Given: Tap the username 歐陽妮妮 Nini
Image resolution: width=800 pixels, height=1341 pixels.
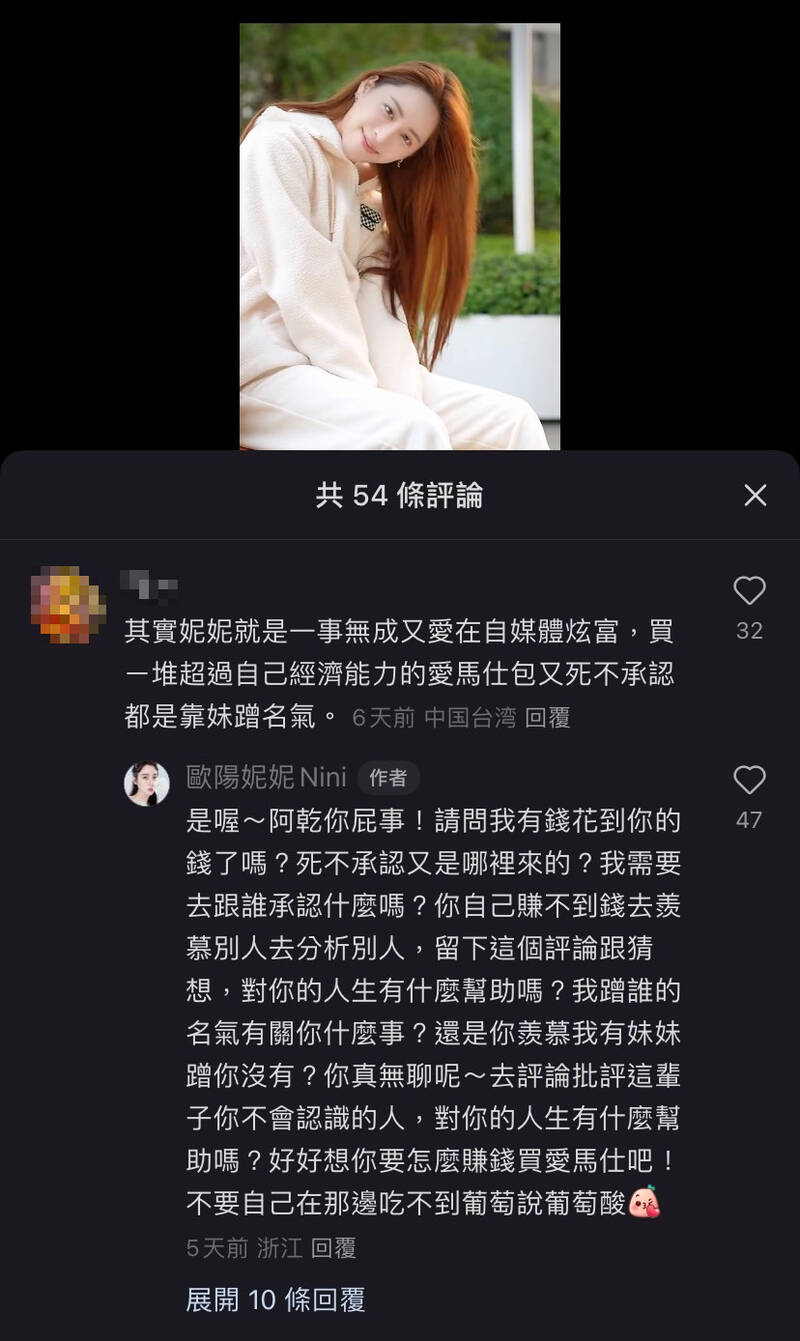Looking at the screenshot, I should click(x=267, y=777).
